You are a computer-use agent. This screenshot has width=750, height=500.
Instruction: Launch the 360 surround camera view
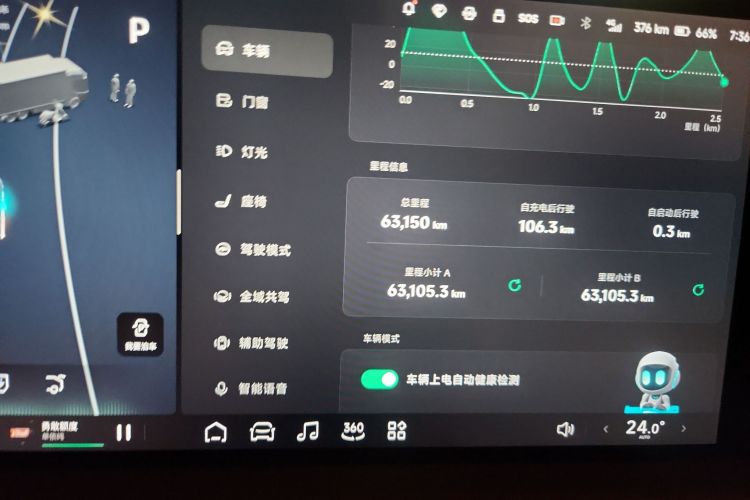click(x=353, y=430)
